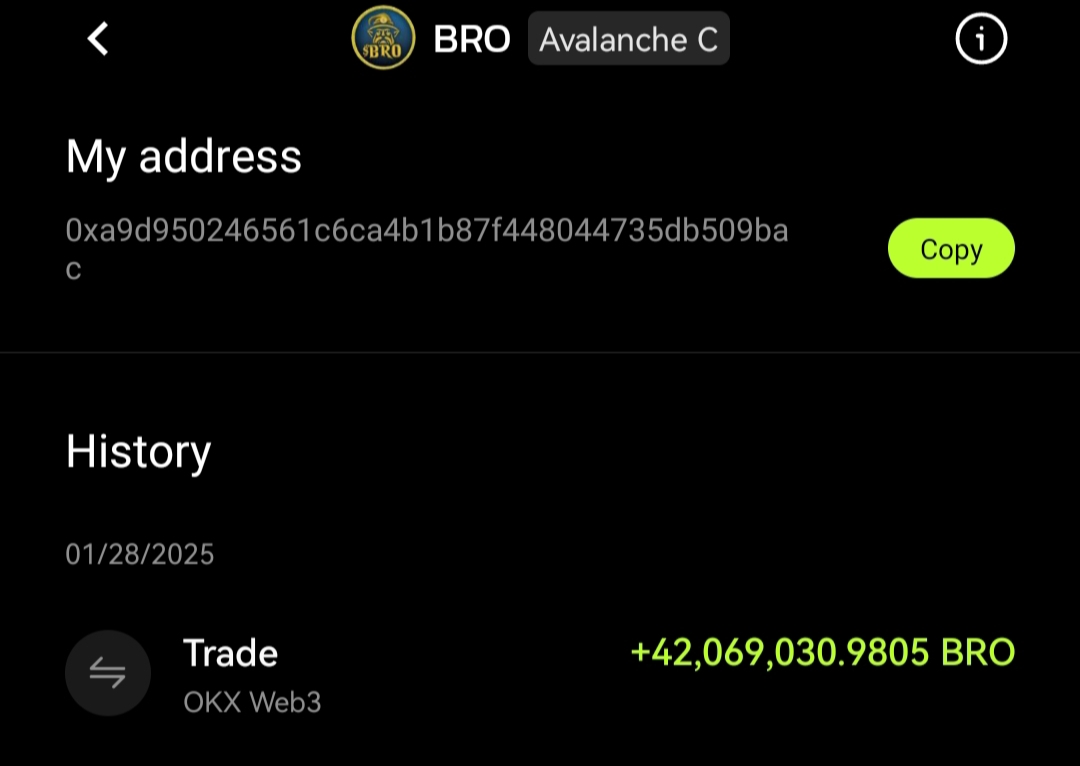Open the token info icon
1080x766 pixels.
[x=981, y=39]
